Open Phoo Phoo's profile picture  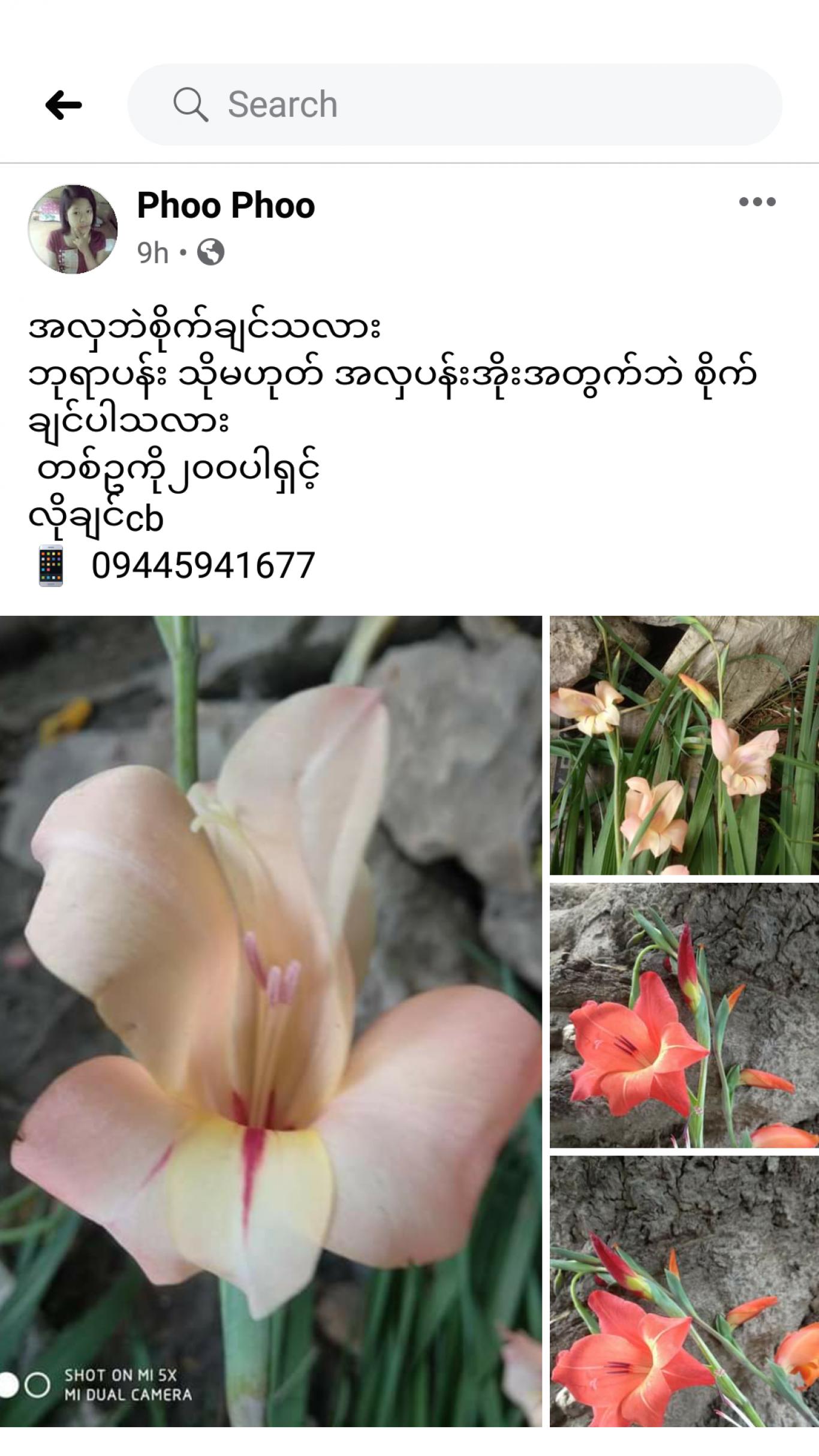pyautogui.click(x=73, y=229)
